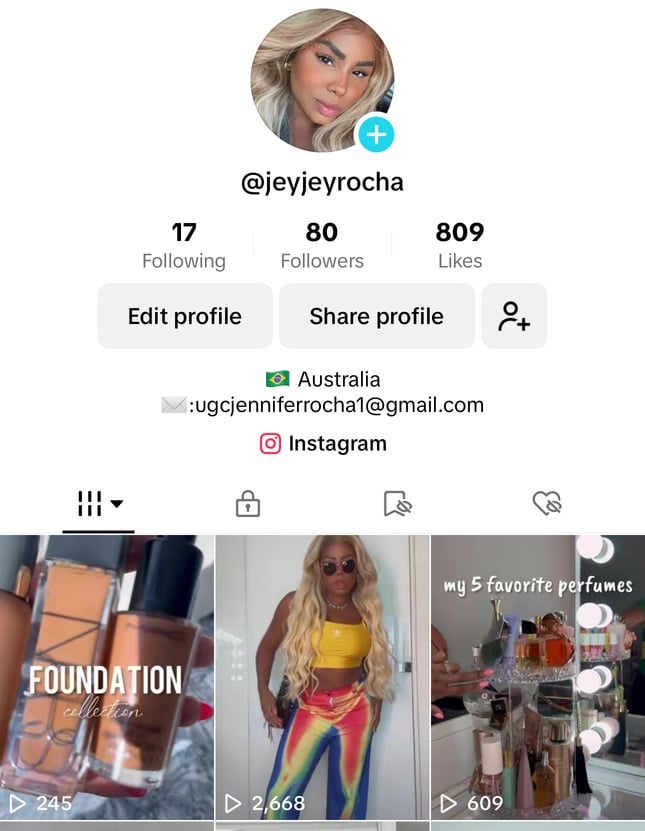Open the add friends icon

coord(514,316)
